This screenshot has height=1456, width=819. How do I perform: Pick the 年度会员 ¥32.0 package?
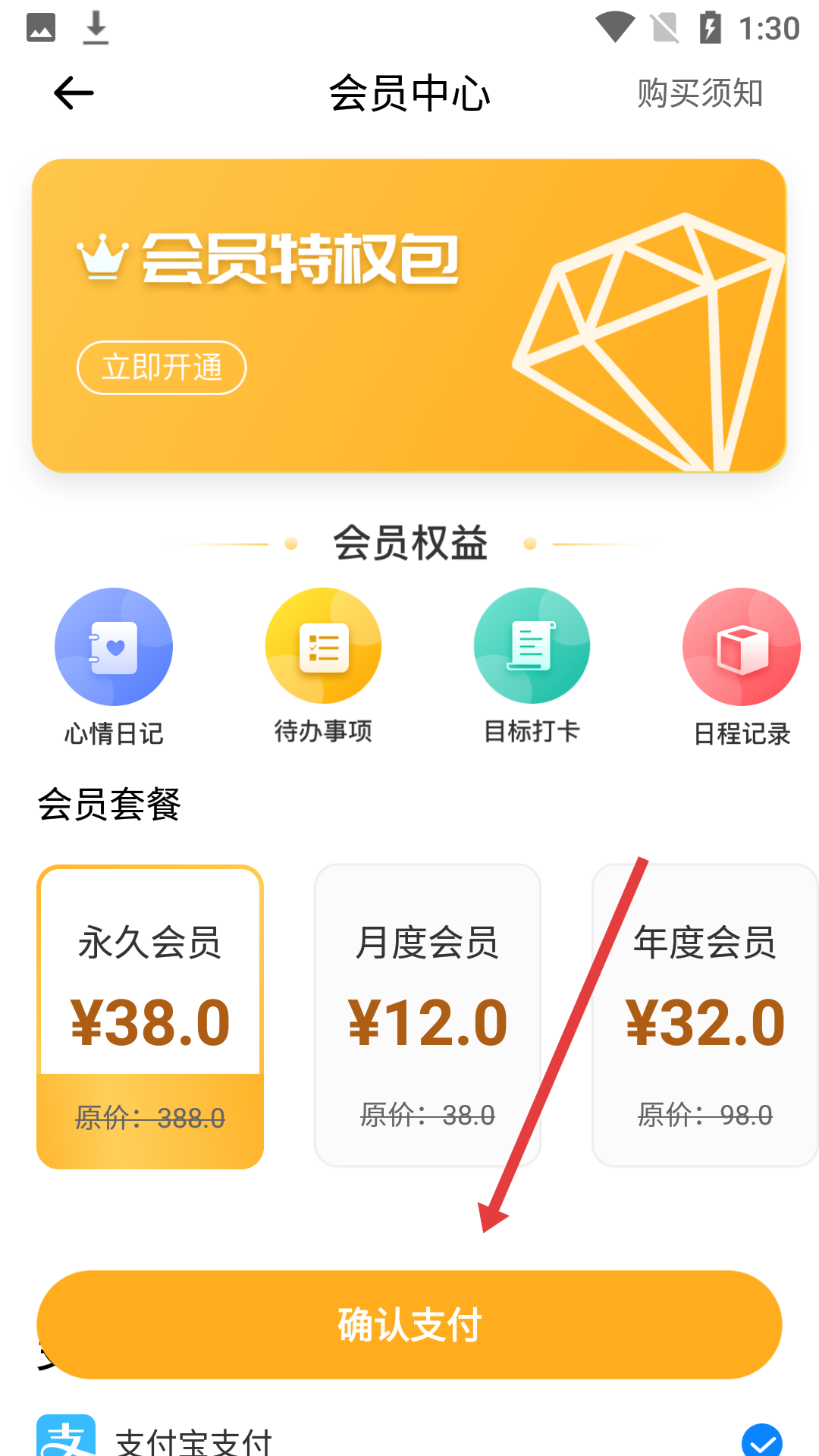(x=705, y=1016)
